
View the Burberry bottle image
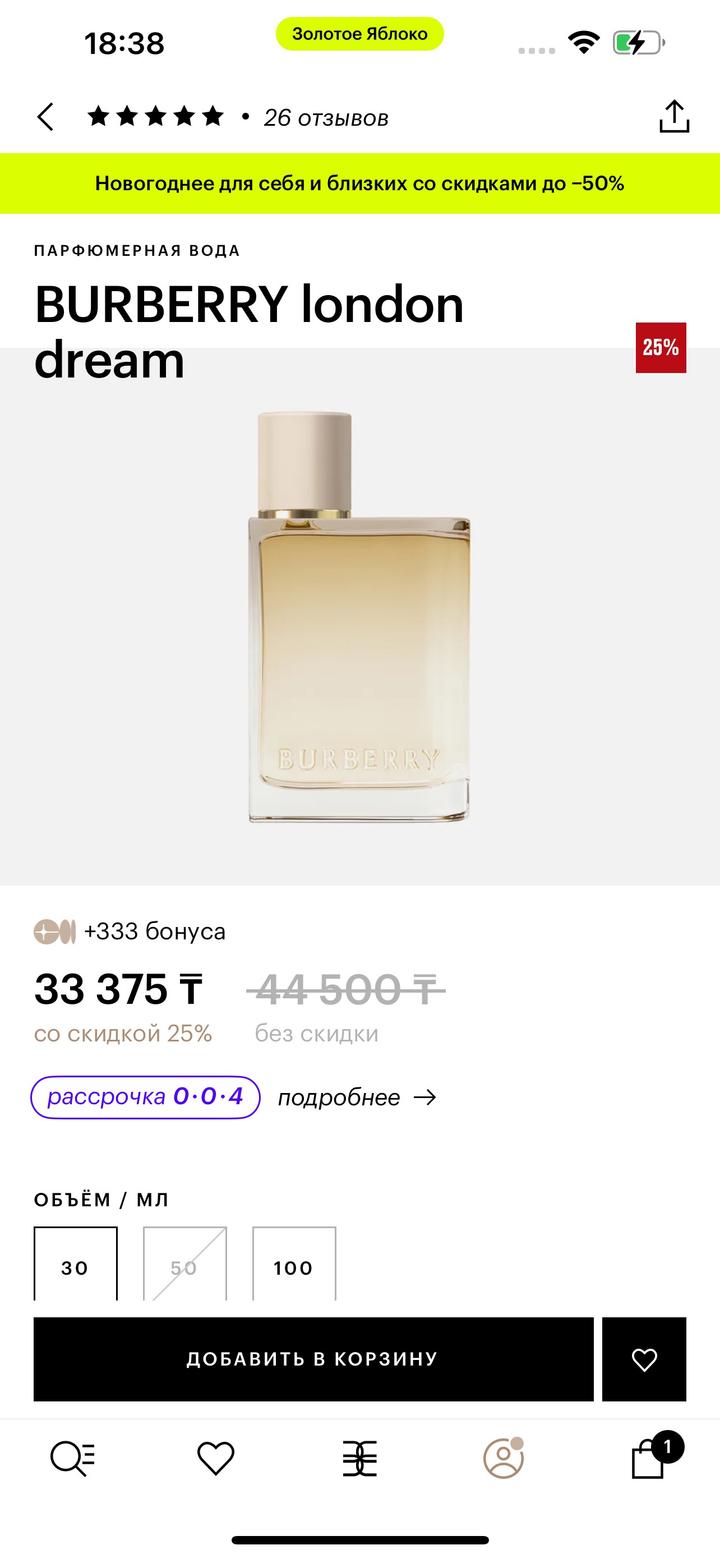point(359,617)
